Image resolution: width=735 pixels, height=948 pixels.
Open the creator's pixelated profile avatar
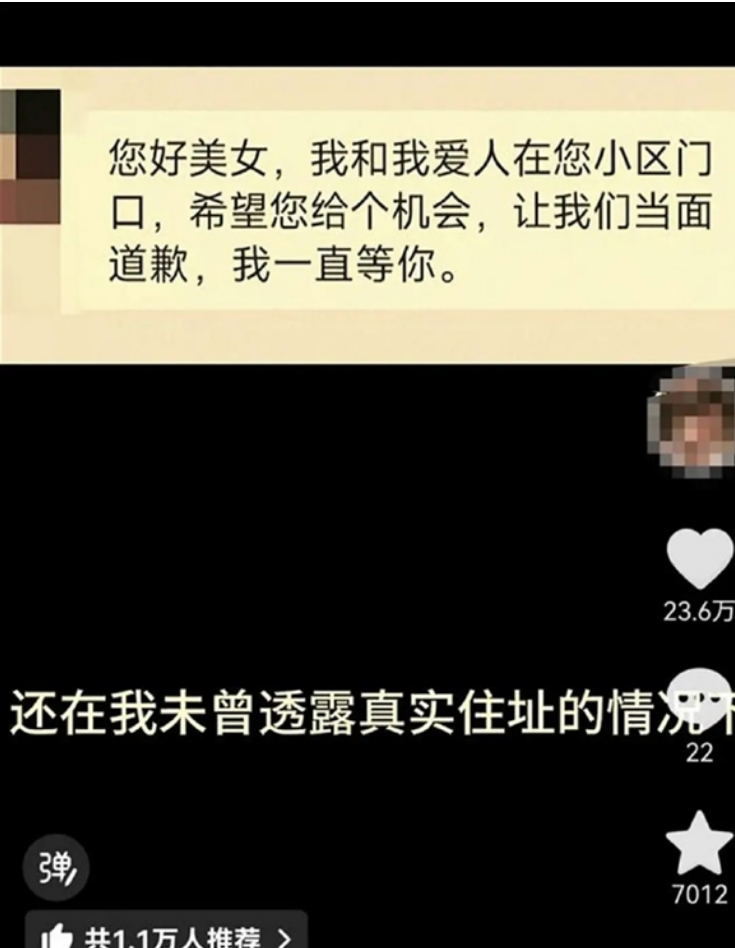tap(693, 418)
